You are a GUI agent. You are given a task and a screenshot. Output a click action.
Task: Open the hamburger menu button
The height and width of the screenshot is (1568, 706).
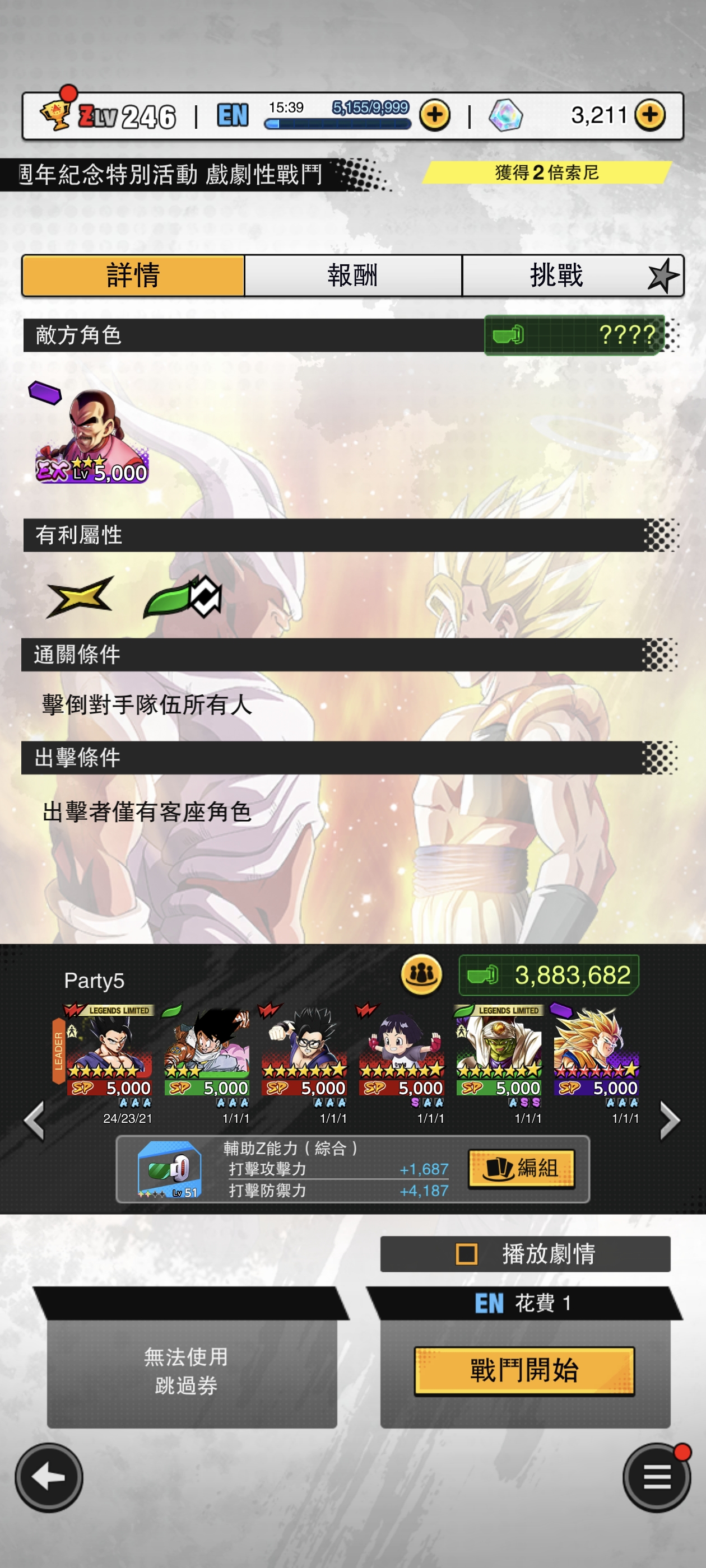click(656, 1477)
